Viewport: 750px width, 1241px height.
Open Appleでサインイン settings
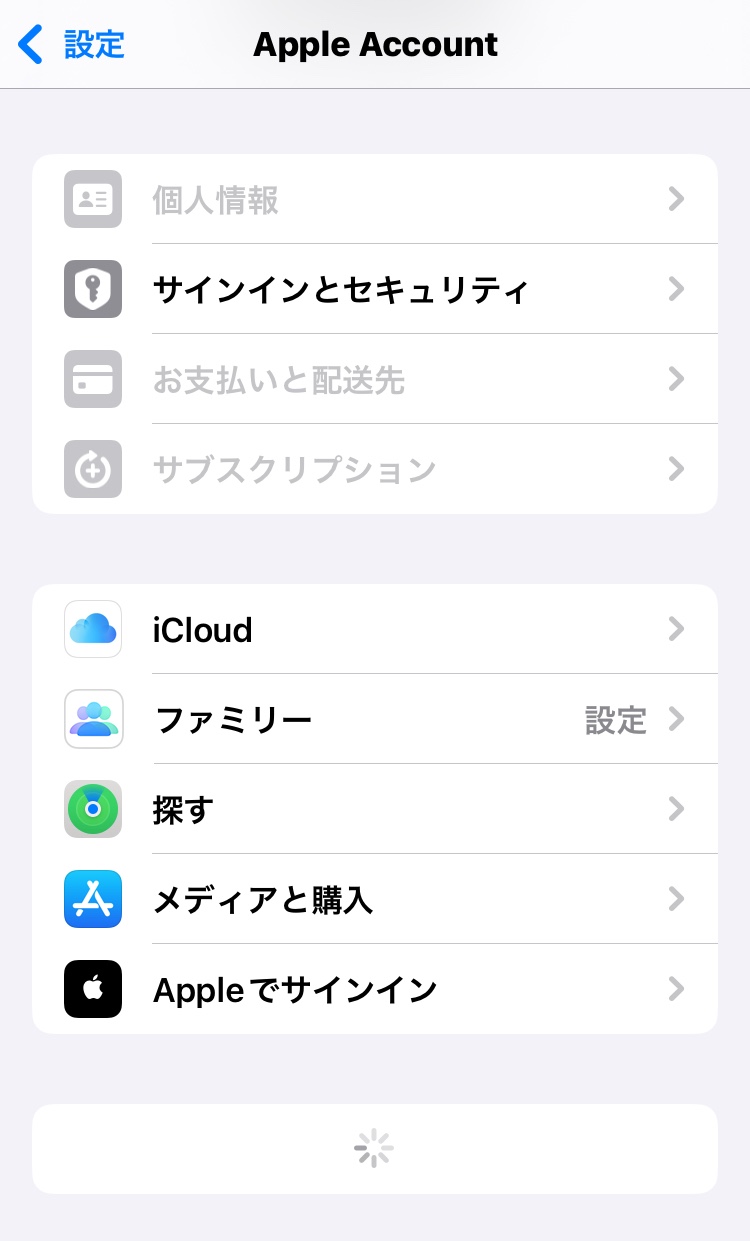point(375,990)
